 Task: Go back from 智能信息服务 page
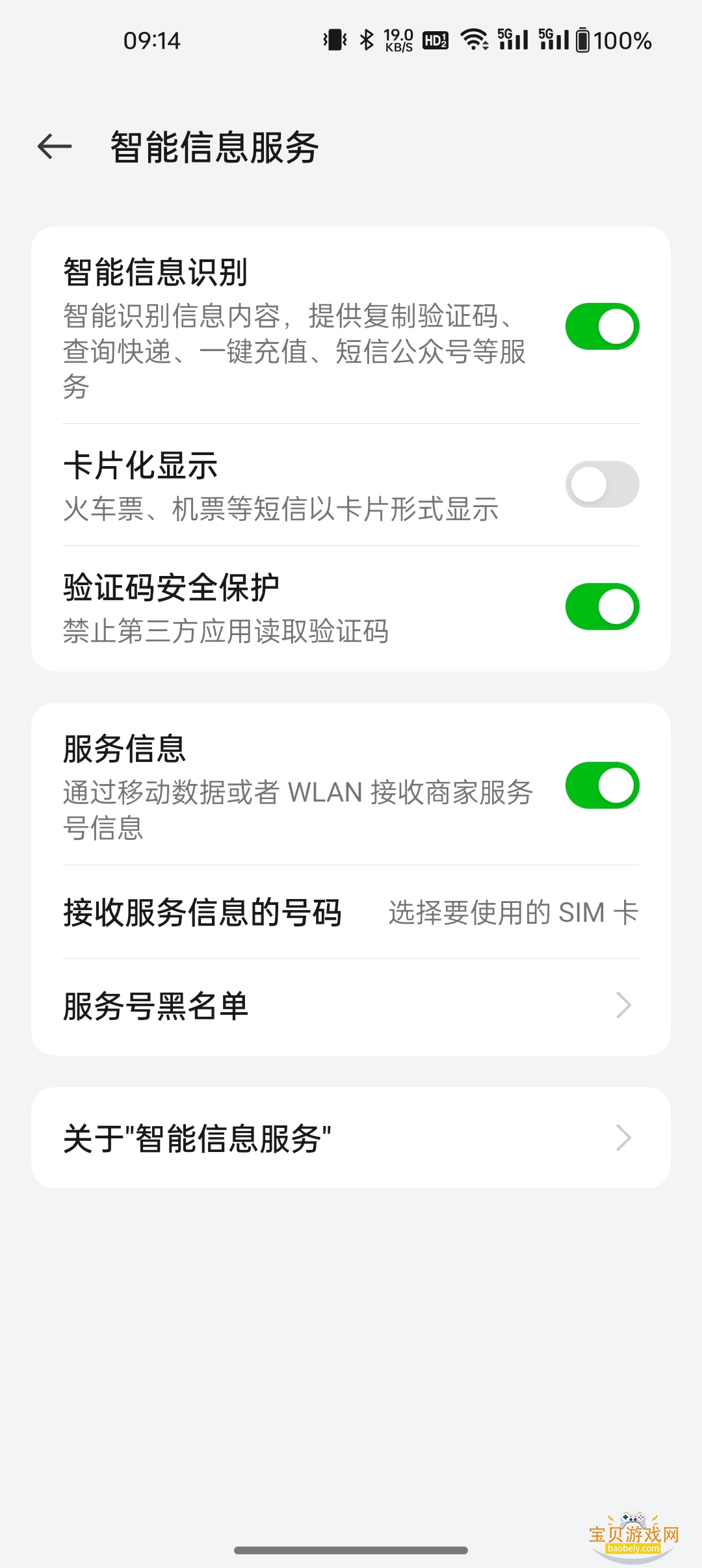tap(55, 147)
